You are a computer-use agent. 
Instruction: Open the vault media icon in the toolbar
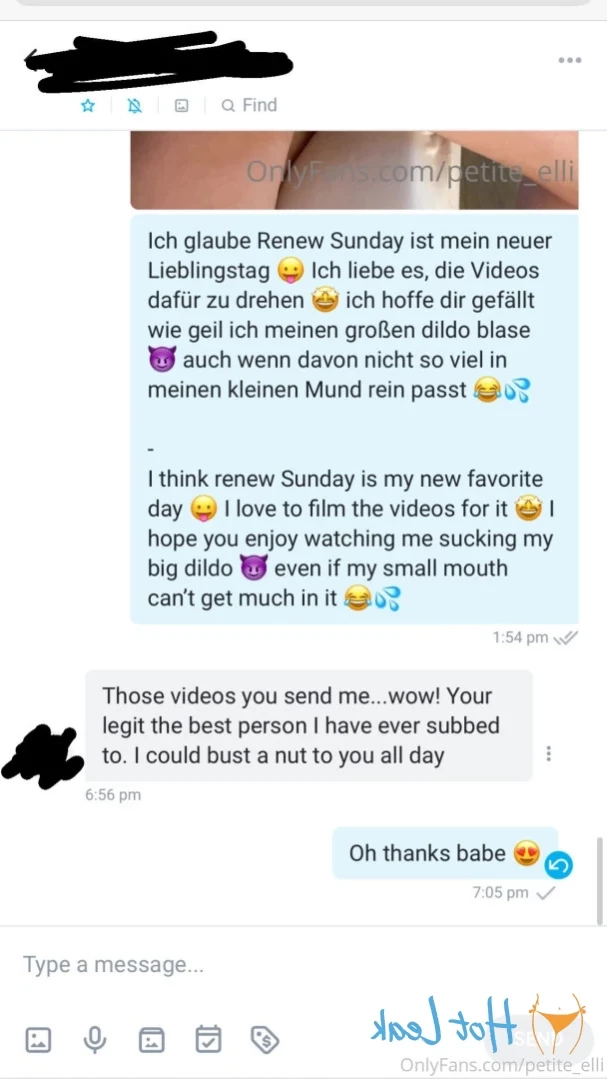pyautogui.click(x=152, y=1039)
